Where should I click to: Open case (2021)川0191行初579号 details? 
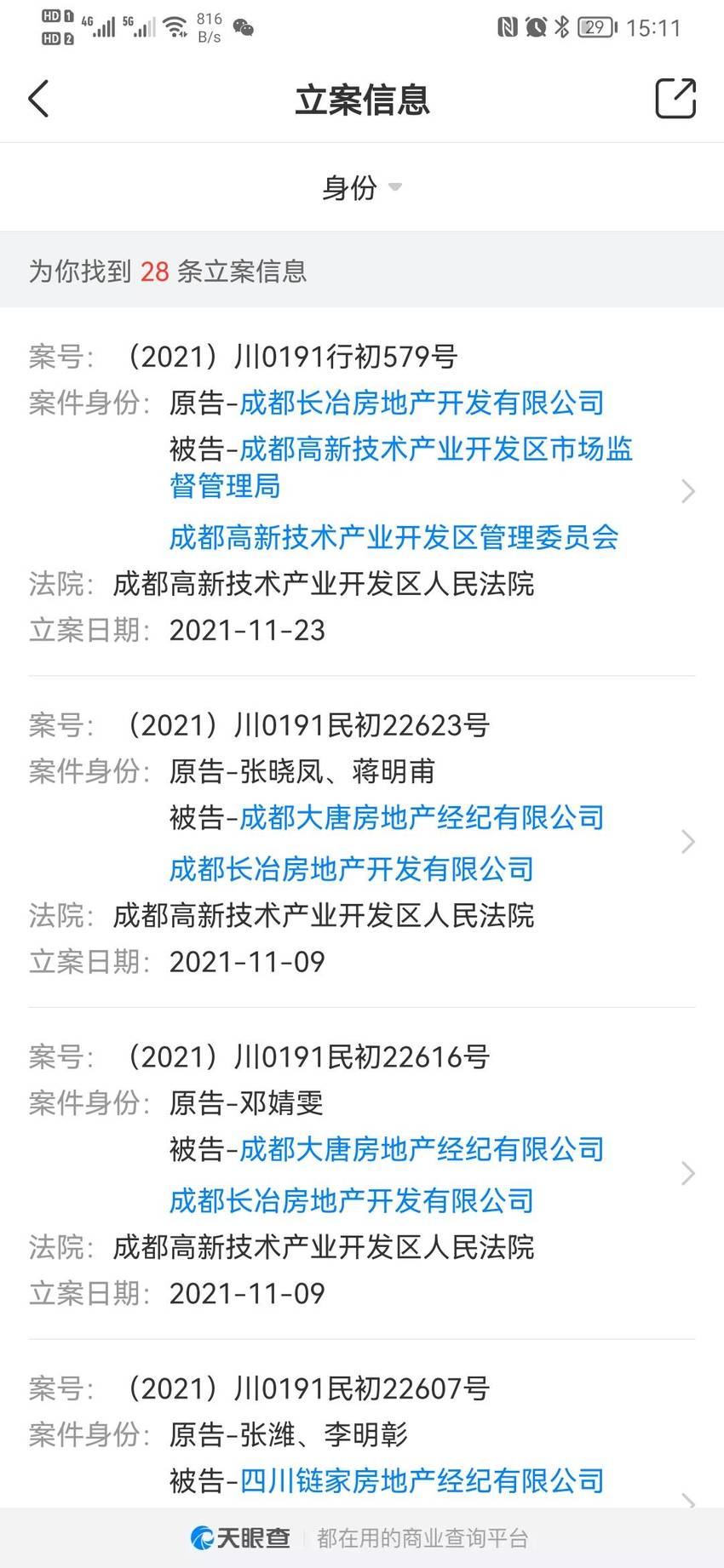pos(362,492)
